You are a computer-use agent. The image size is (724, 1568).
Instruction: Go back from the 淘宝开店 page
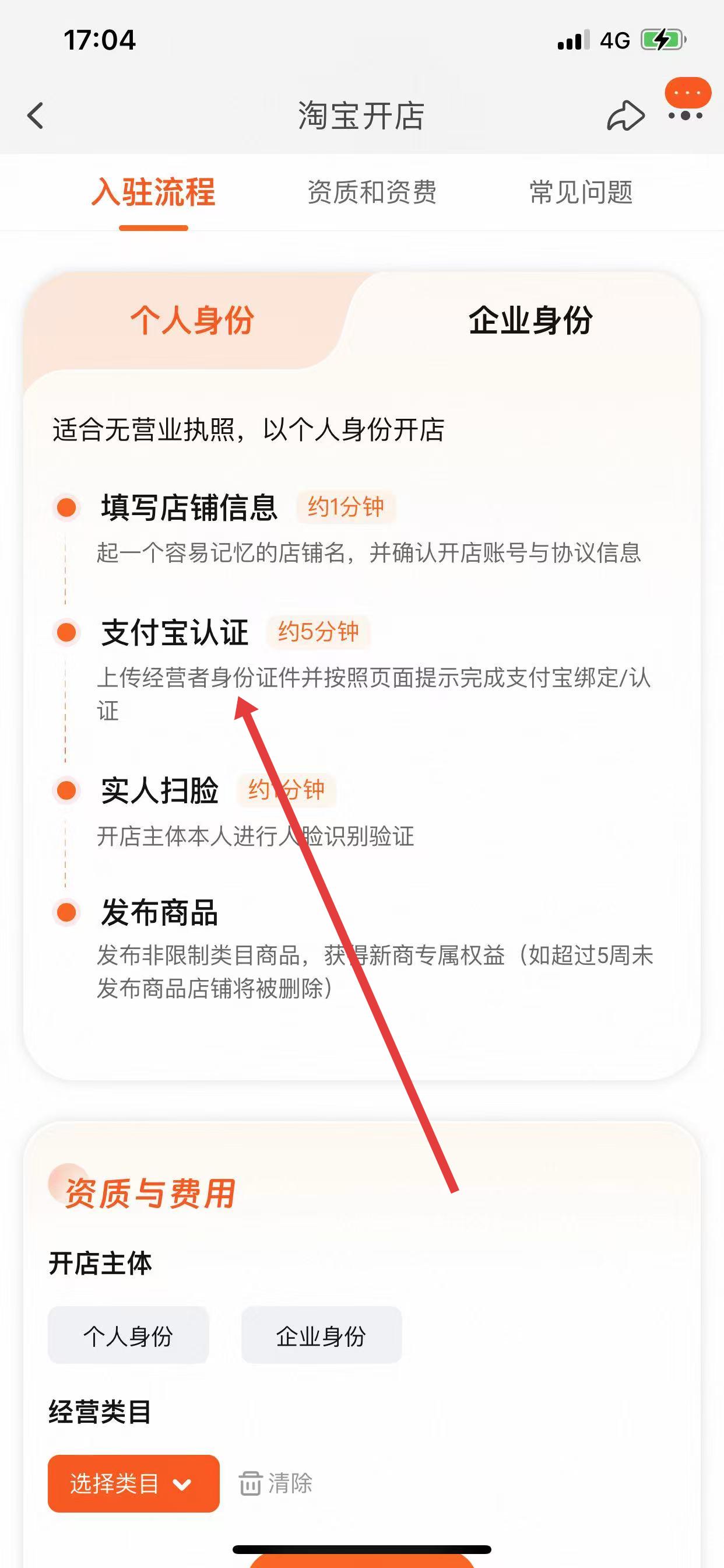pyautogui.click(x=36, y=116)
